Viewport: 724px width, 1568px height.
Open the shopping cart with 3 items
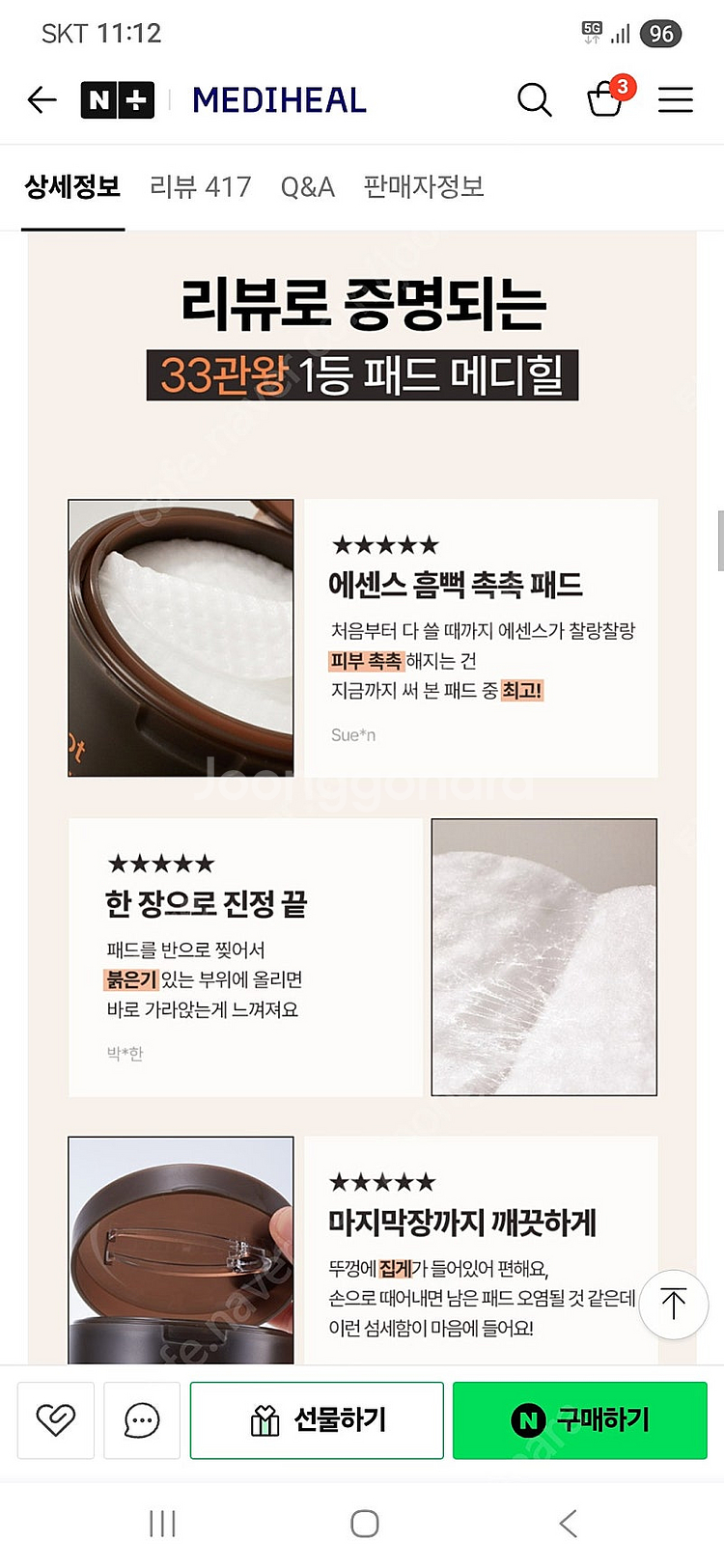pos(606,98)
